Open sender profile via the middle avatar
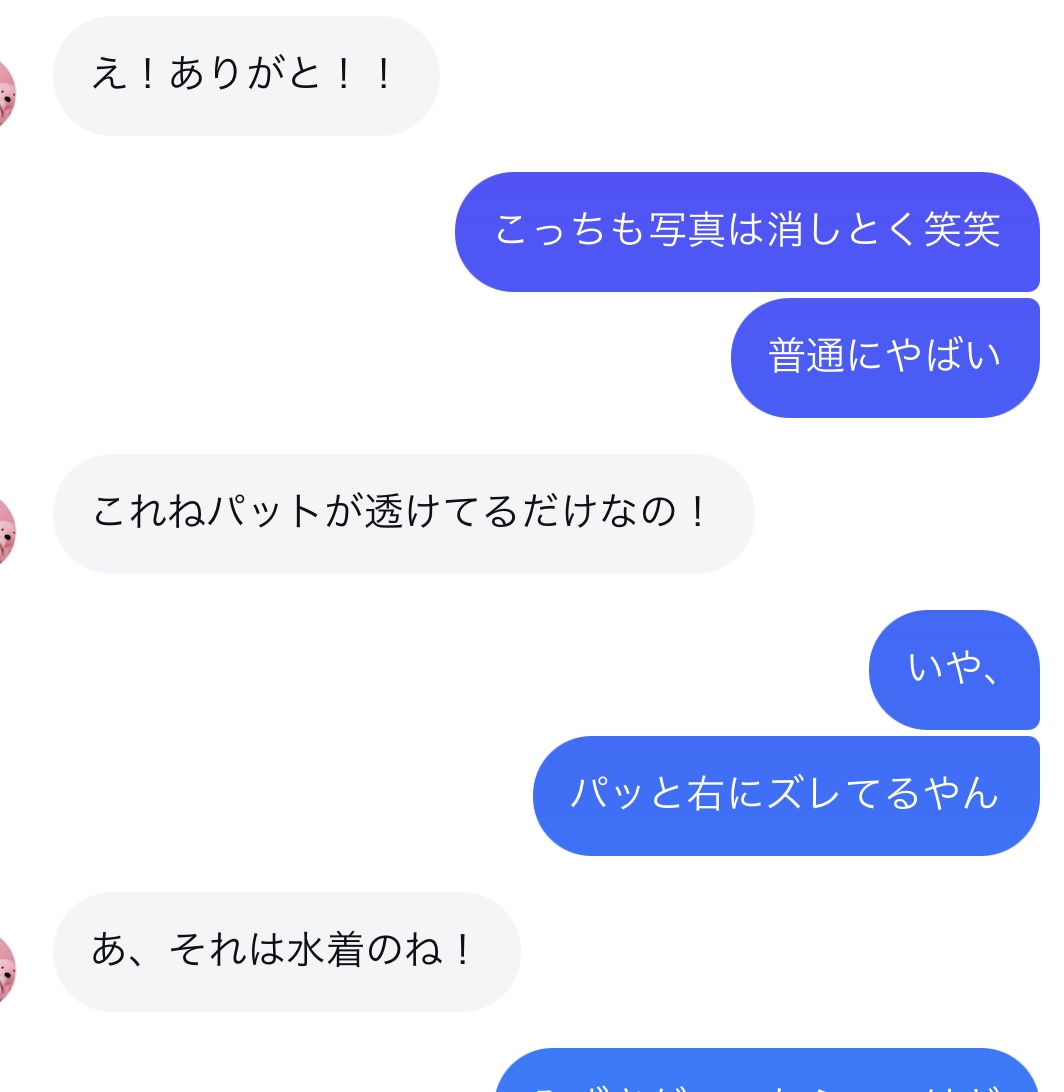 (5, 531)
